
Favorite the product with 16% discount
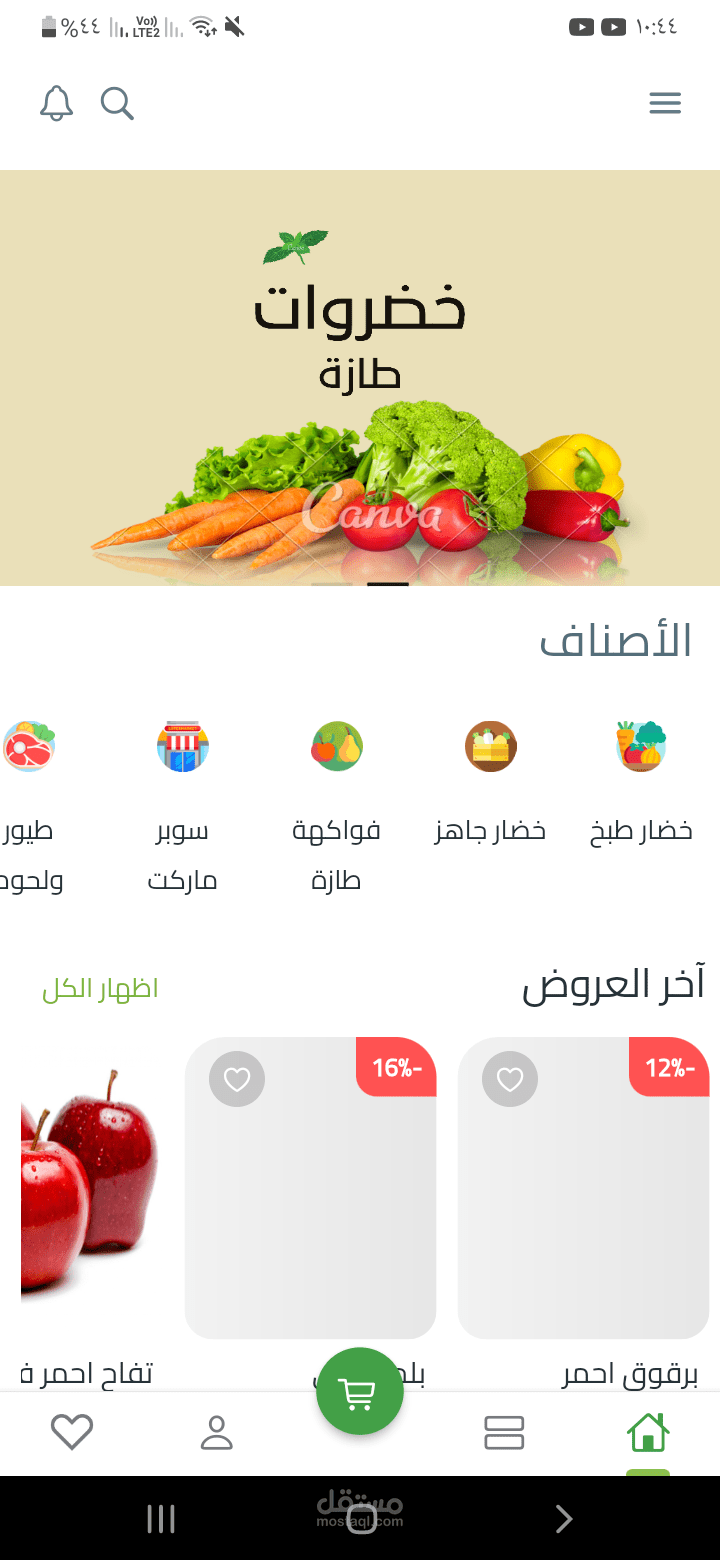pos(237,1079)
